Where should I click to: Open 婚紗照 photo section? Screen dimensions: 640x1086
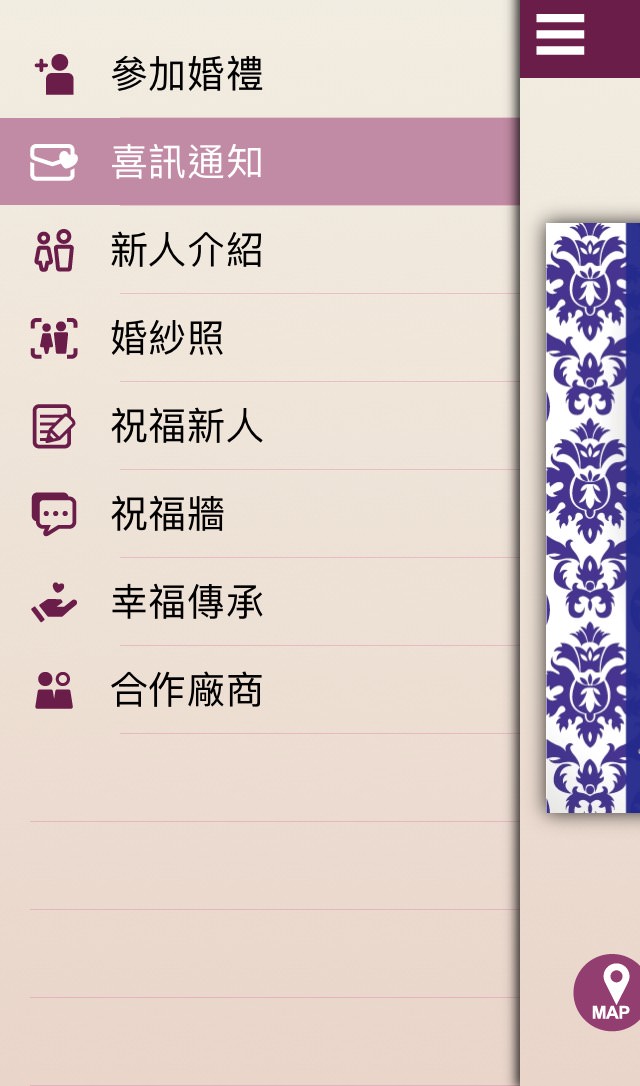(x=260, y=337)
